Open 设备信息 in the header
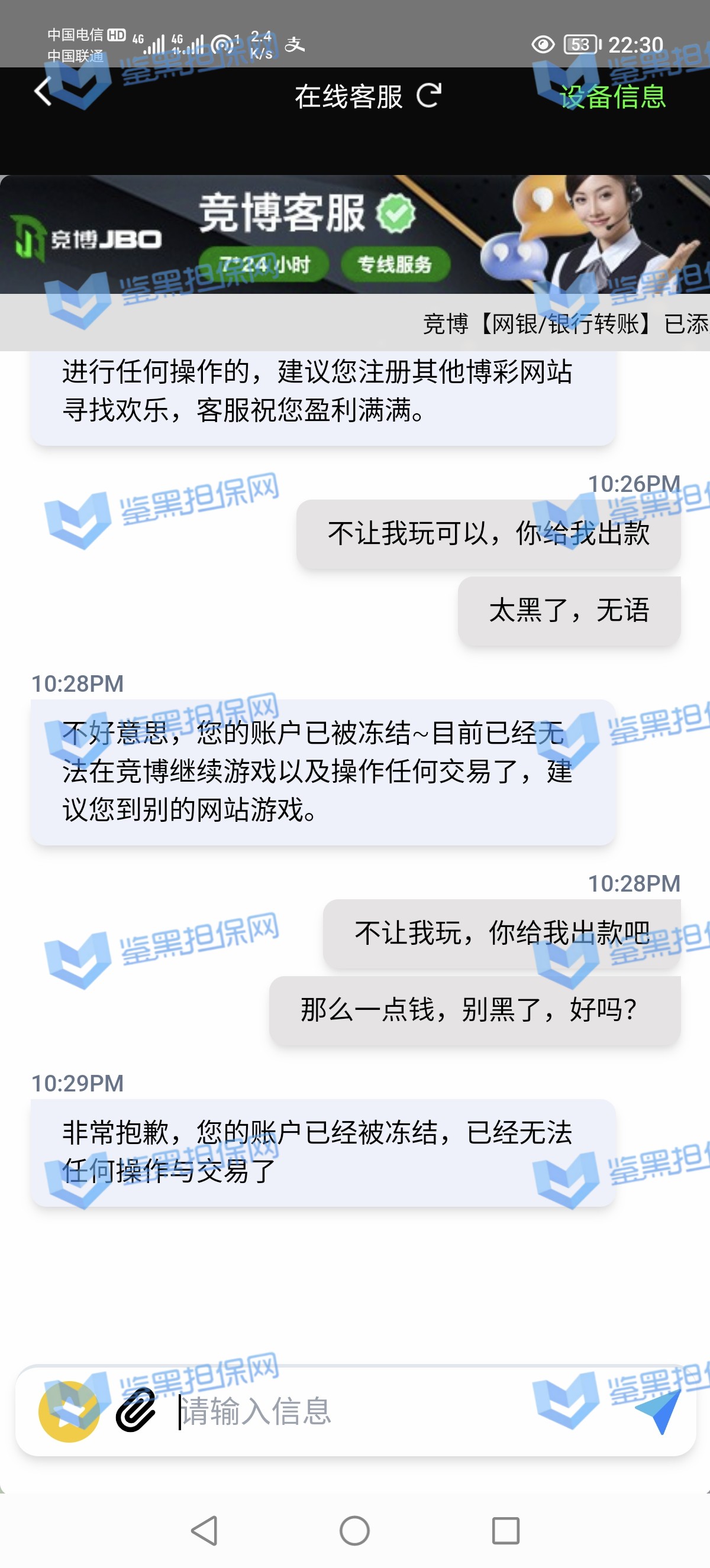710x1568 pixels. [x=612, y=97]
